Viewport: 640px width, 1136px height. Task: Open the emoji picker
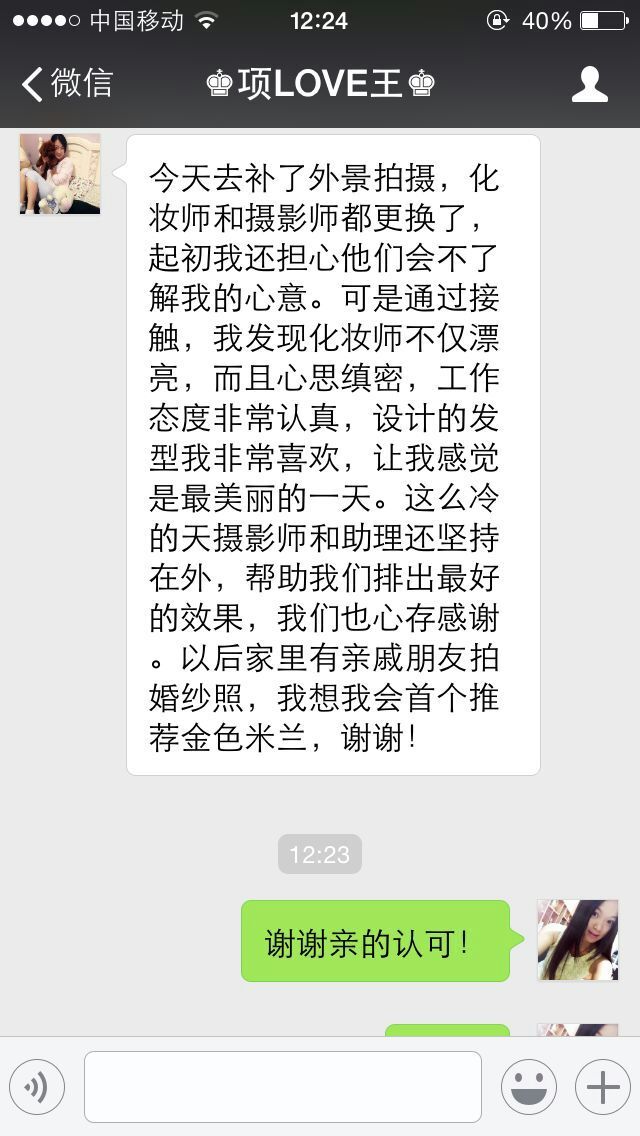[528, 1086]
